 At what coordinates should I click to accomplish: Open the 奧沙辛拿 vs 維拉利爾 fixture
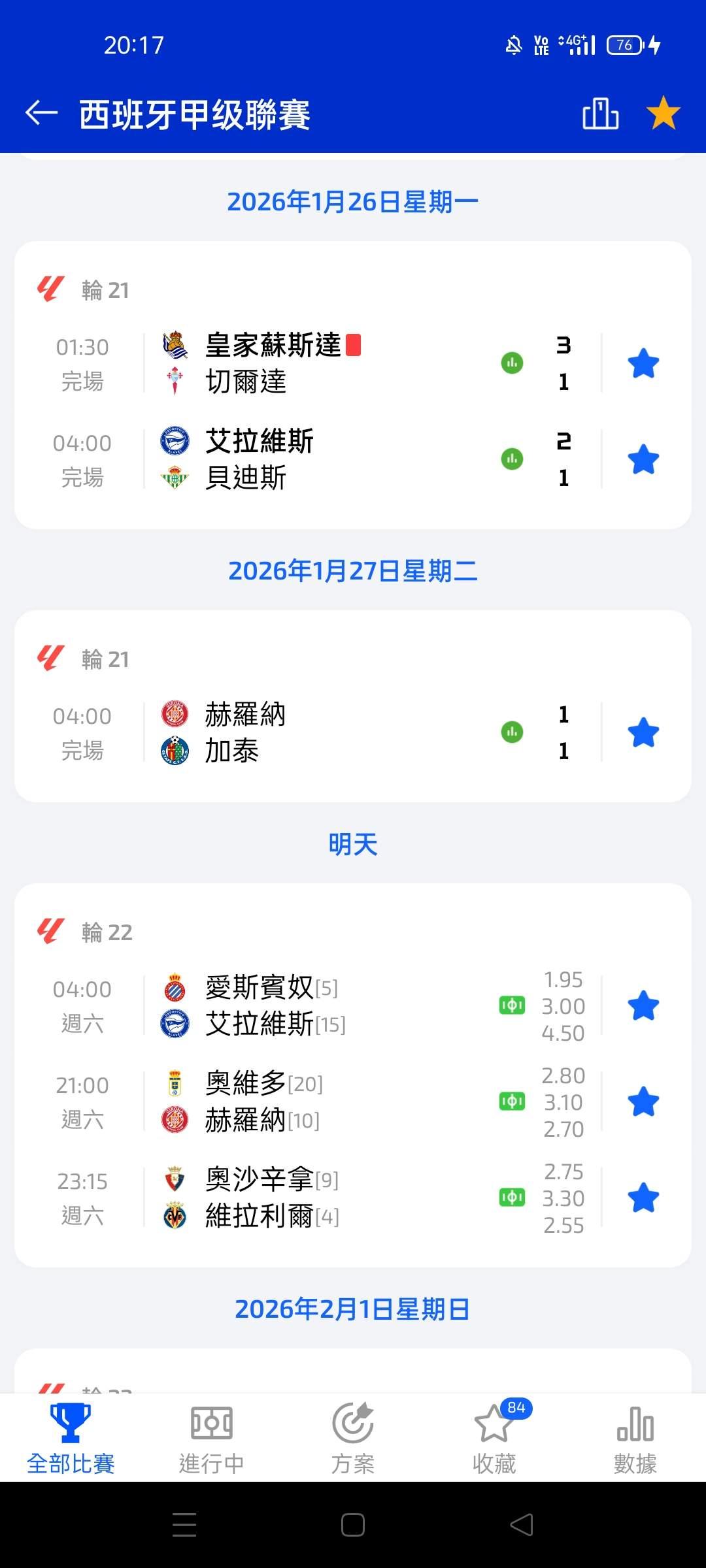tap(314, 1198)
